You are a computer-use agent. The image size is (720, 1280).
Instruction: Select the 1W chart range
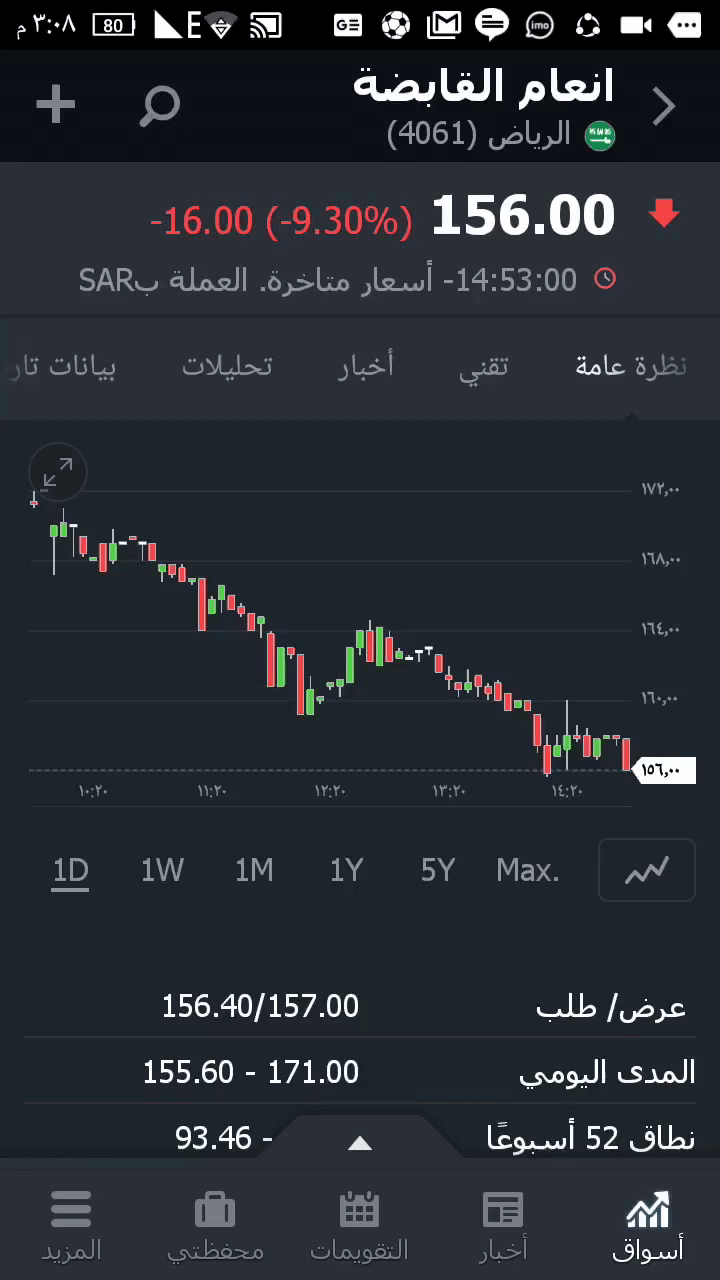[x=162, y=871]
